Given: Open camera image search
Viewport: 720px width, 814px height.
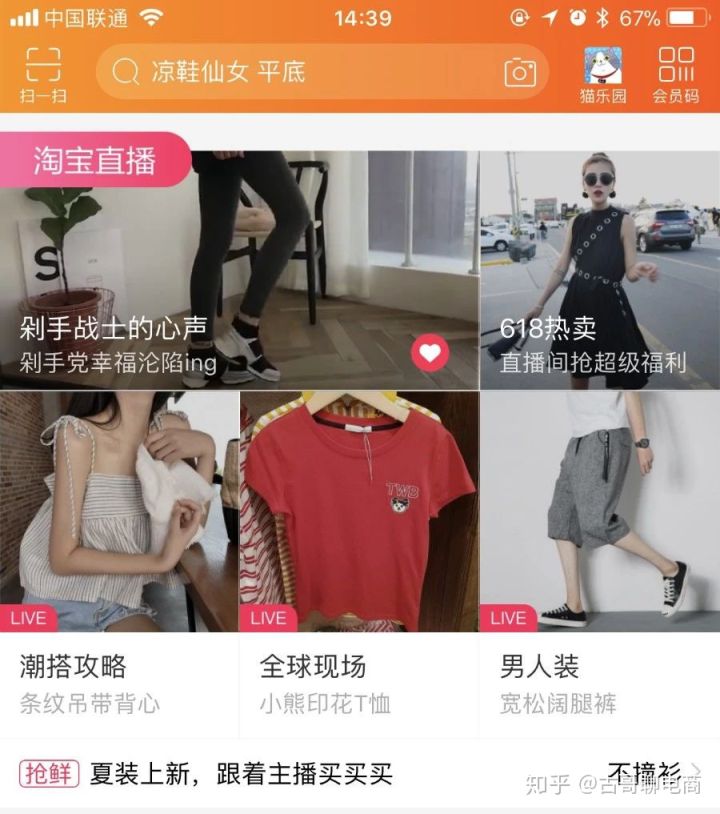Looking at the screenshot, I should tap(520, 72).
